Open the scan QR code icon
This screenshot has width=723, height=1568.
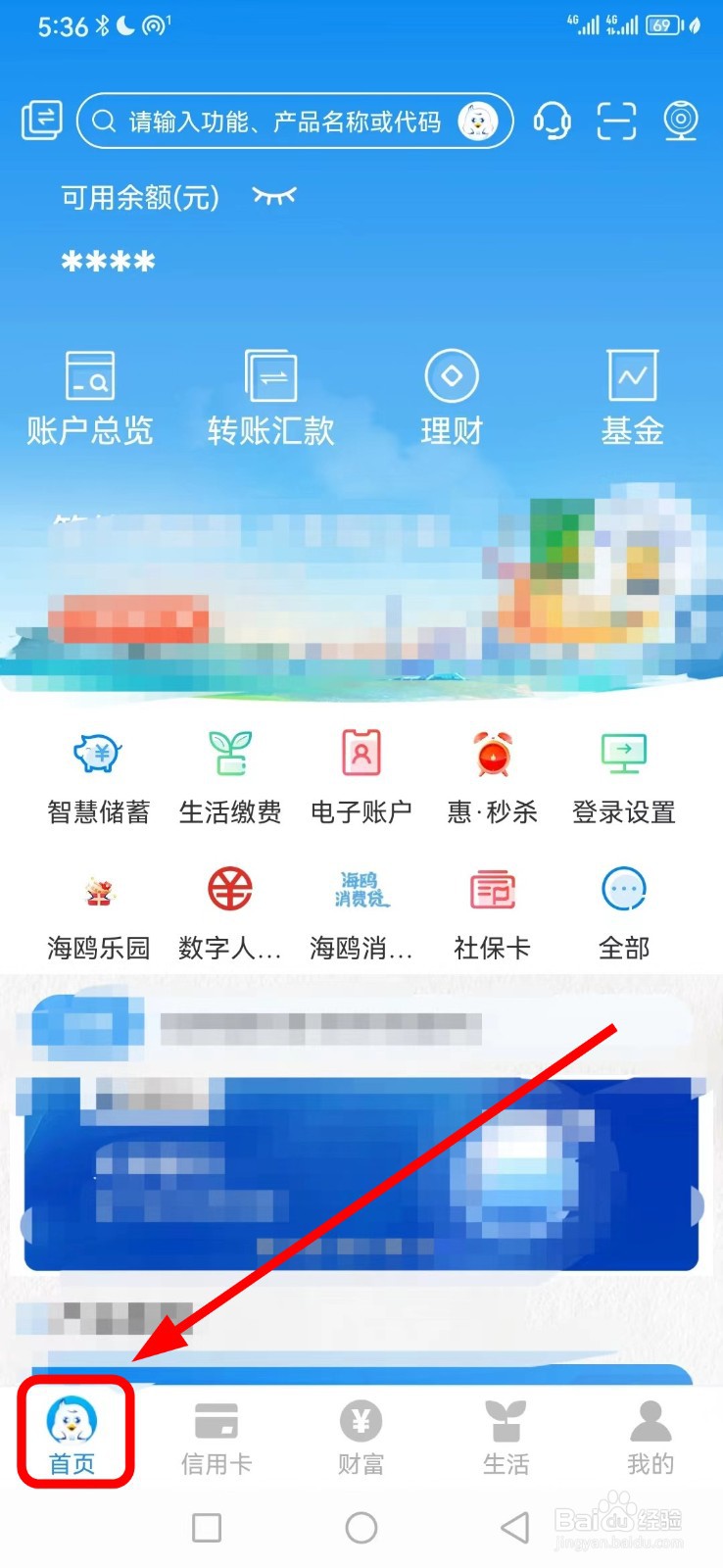point(615,121)
